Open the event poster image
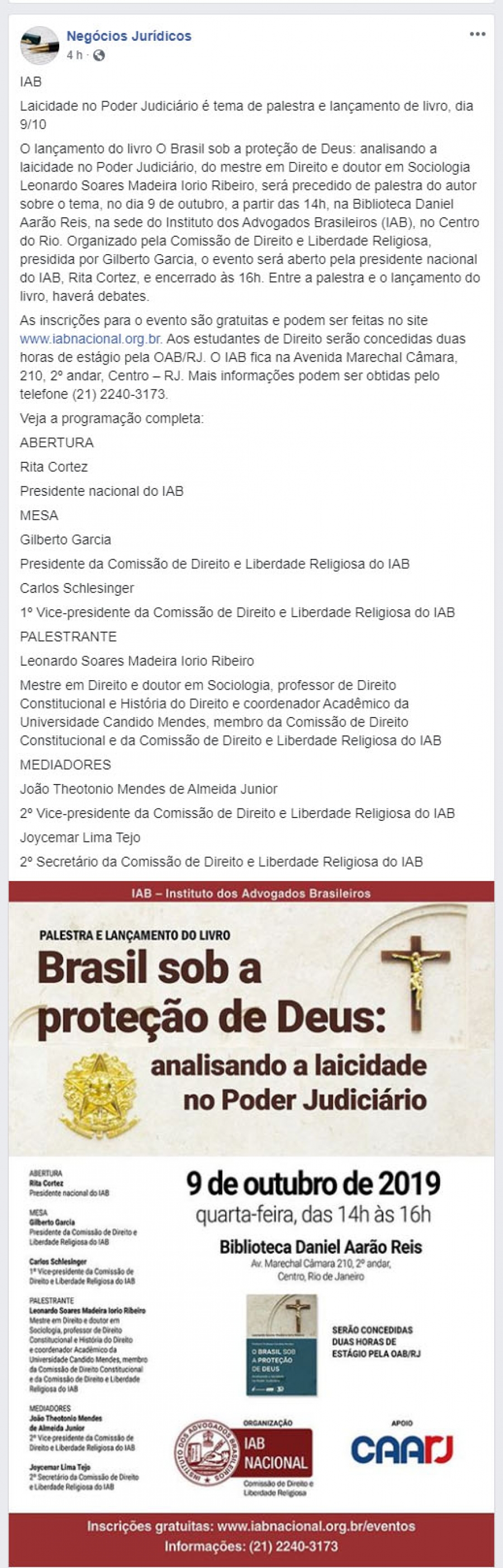 tap(251, 1223)
